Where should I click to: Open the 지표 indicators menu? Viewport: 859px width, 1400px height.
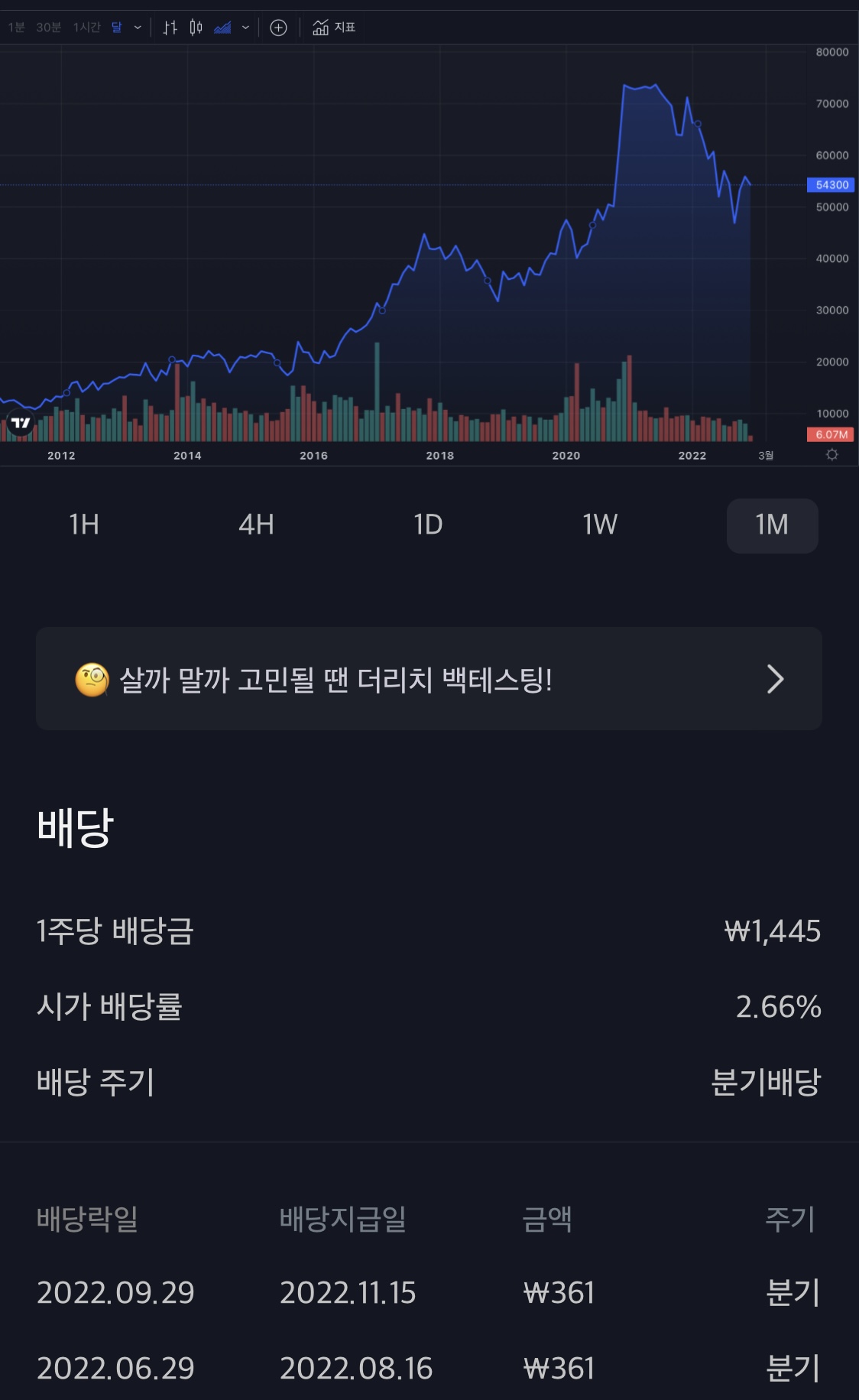tap(334, 28)
